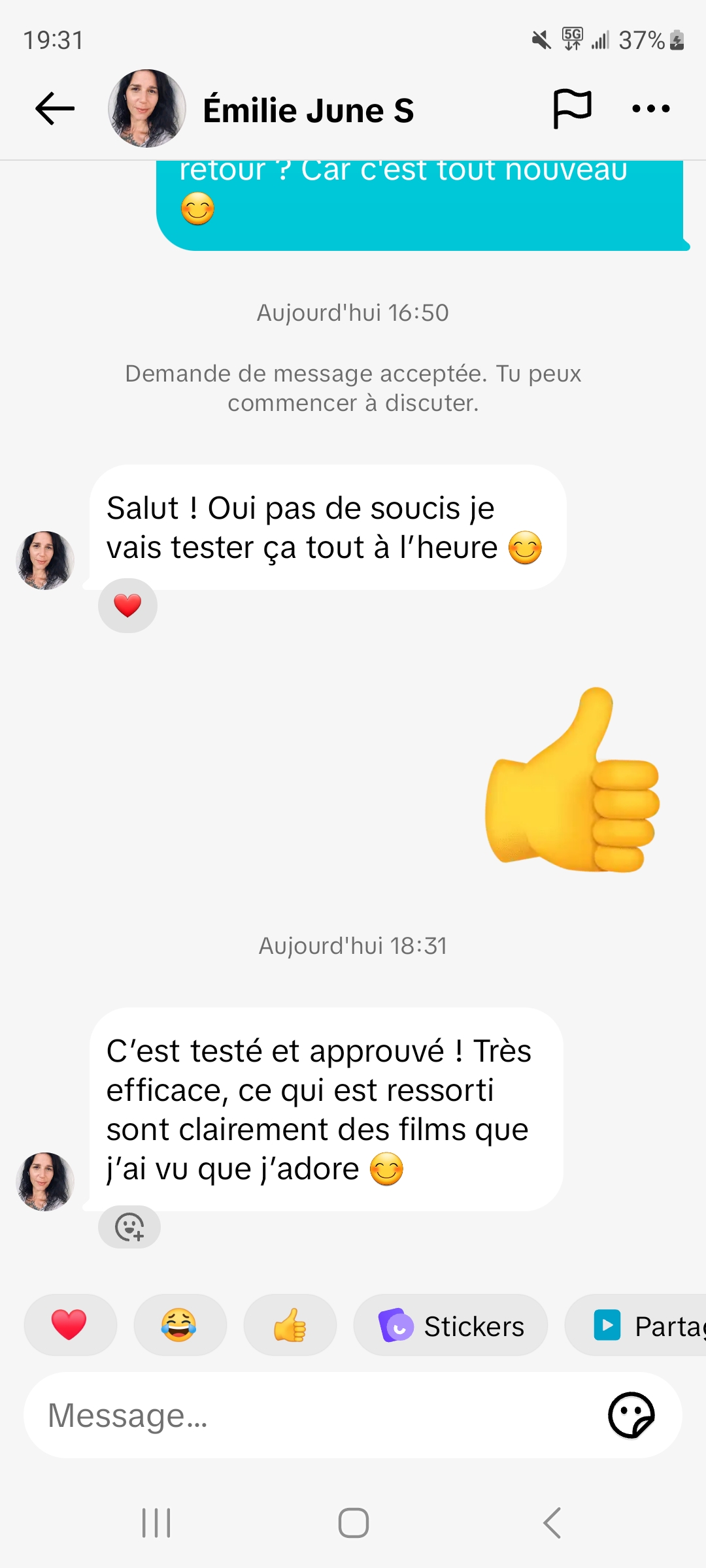Go back from the chat with Émilie
The image size is (706, 1568).
click(x=55, y=109)
